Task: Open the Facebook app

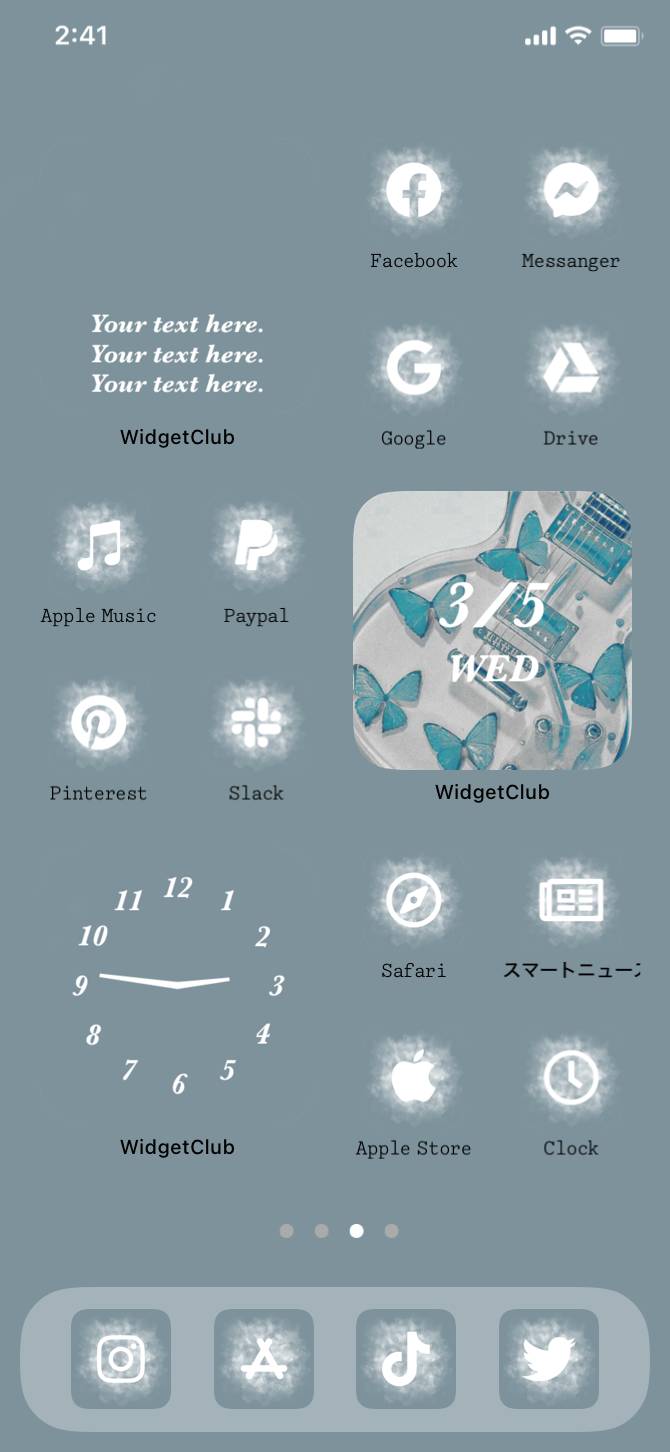Action: [413, 190]
